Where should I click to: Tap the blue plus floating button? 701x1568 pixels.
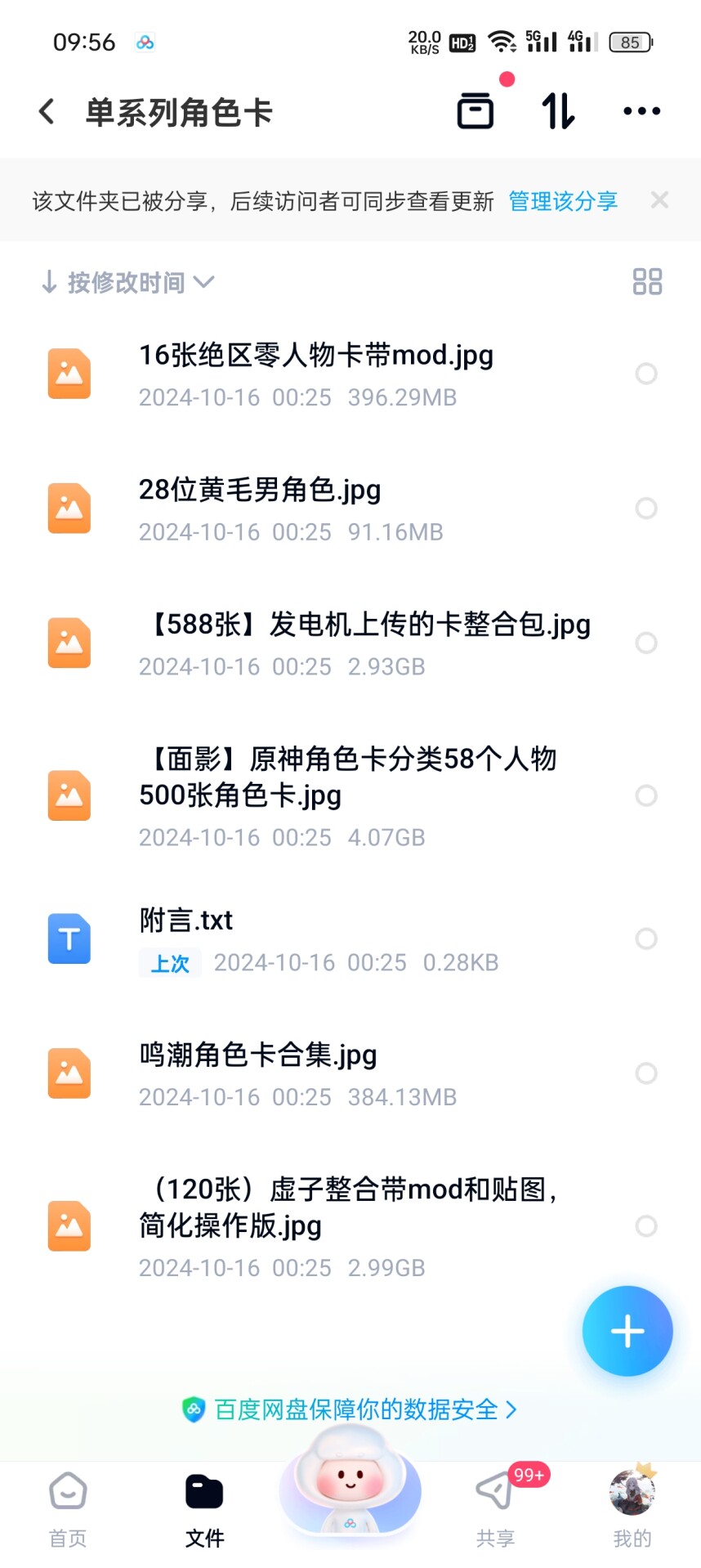tap(627, 1331)
